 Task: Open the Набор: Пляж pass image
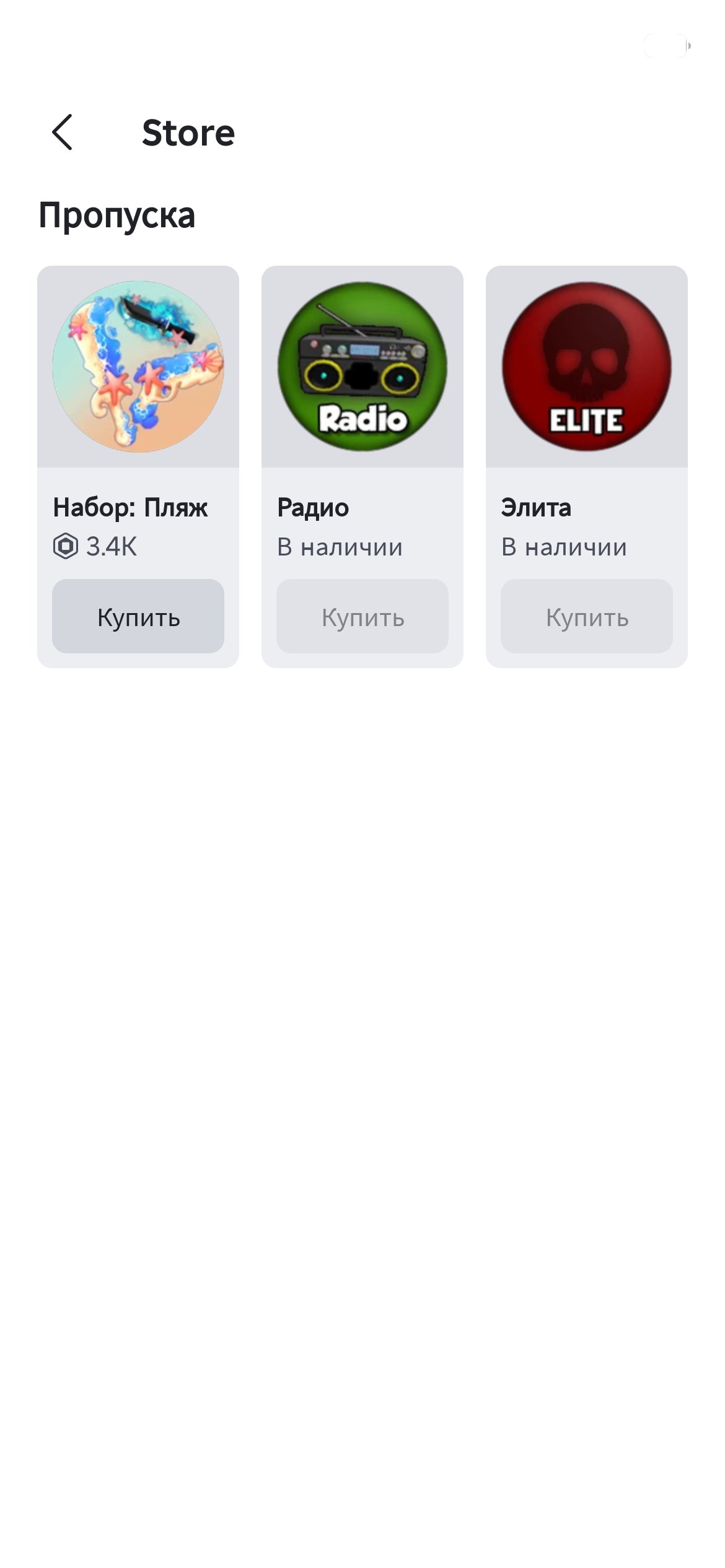[x=138, y=367]
